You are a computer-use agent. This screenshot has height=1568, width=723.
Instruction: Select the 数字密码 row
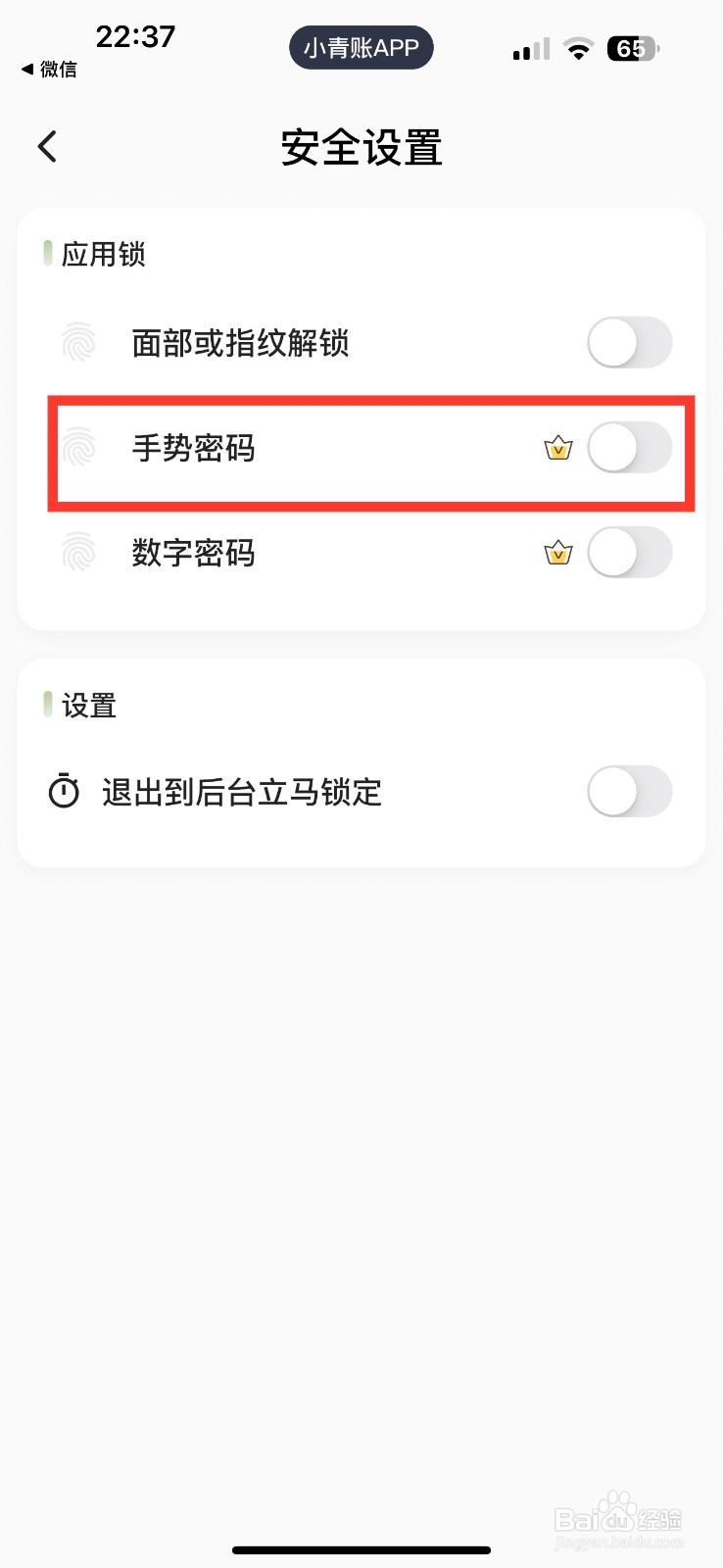(x=294, y=552)
